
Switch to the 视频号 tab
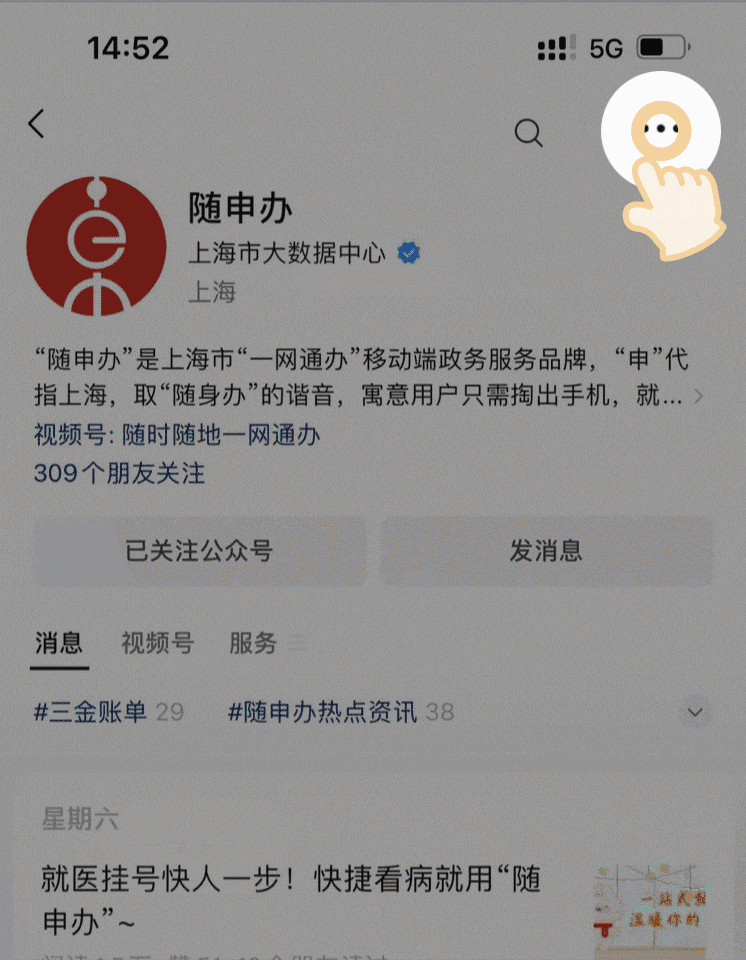point(157,643)
